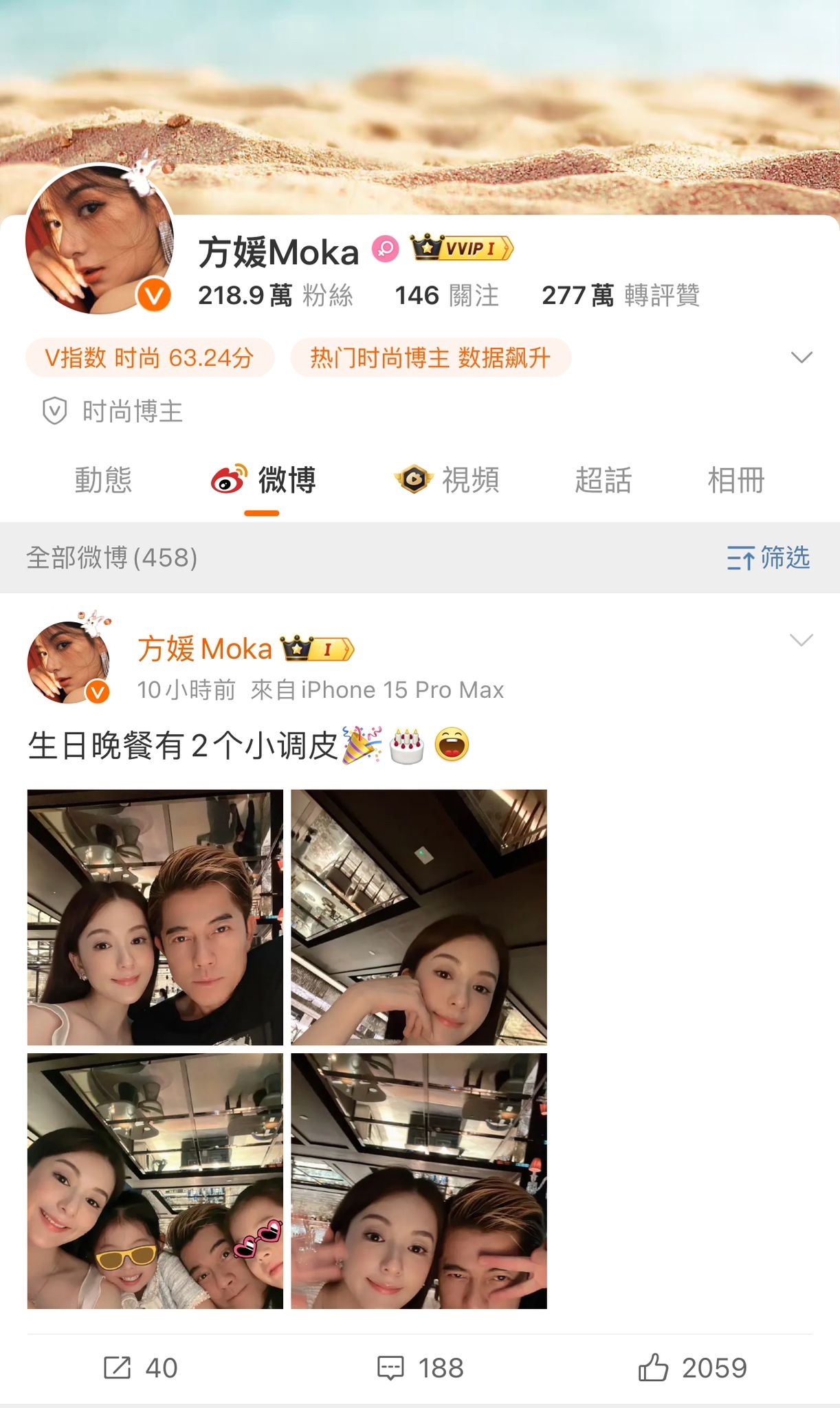Repost the birthday dinner post

[x=141, y=1367]
